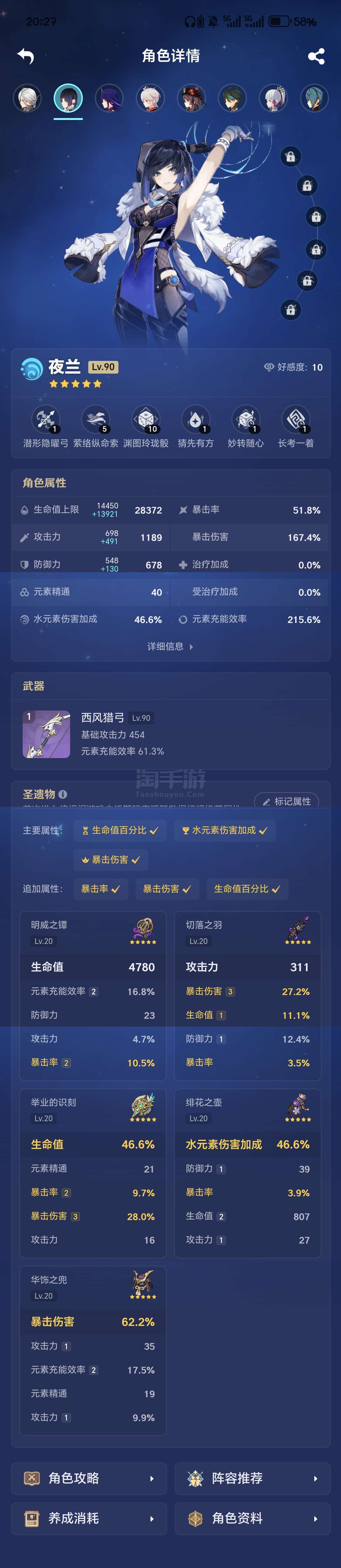Open the 西风猎弓 weapon card
This screenshot has width=341, height=1568.
170,734
